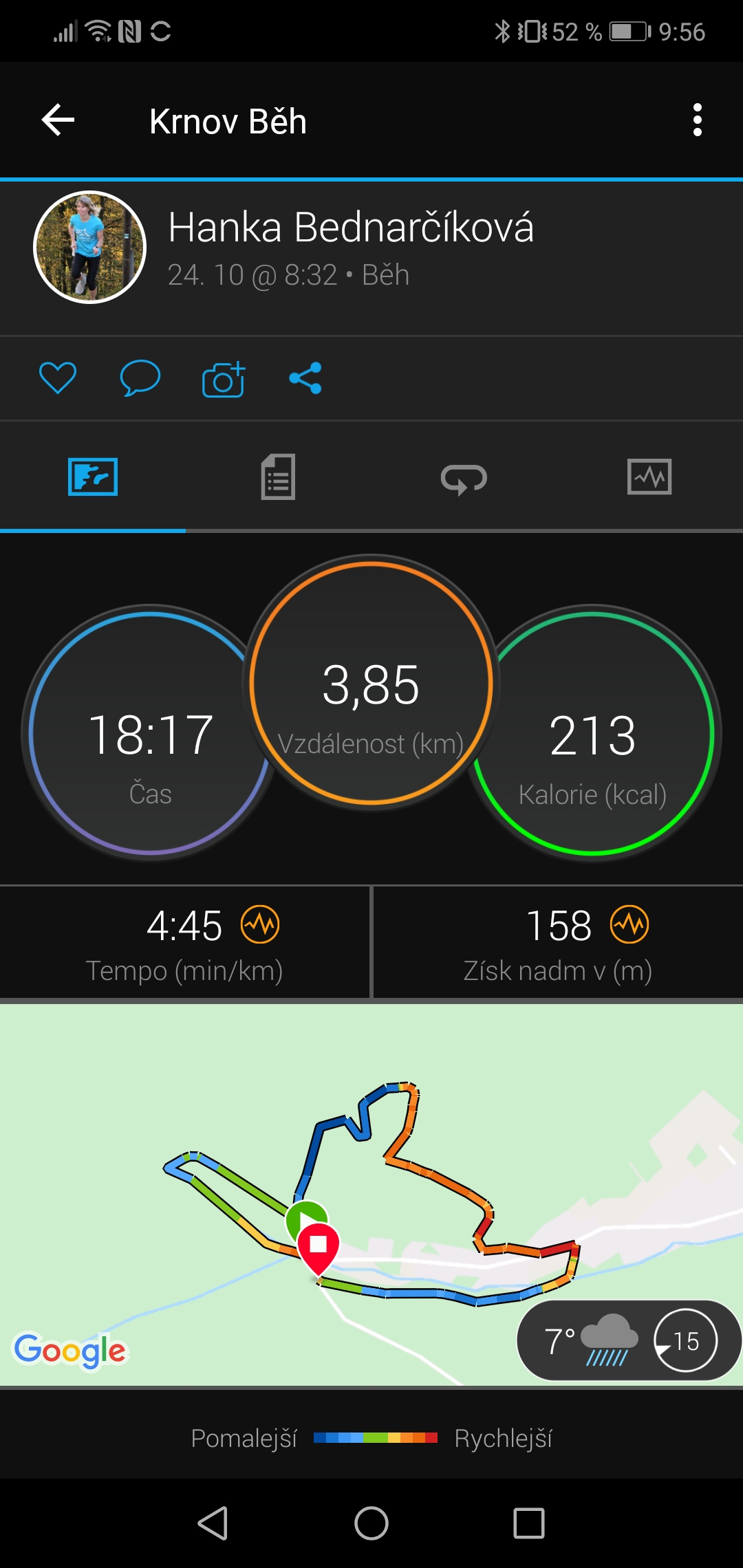Switch to the stats details tab
Viewport: 743px width, 1568px height.
click(x=279, y=477)
